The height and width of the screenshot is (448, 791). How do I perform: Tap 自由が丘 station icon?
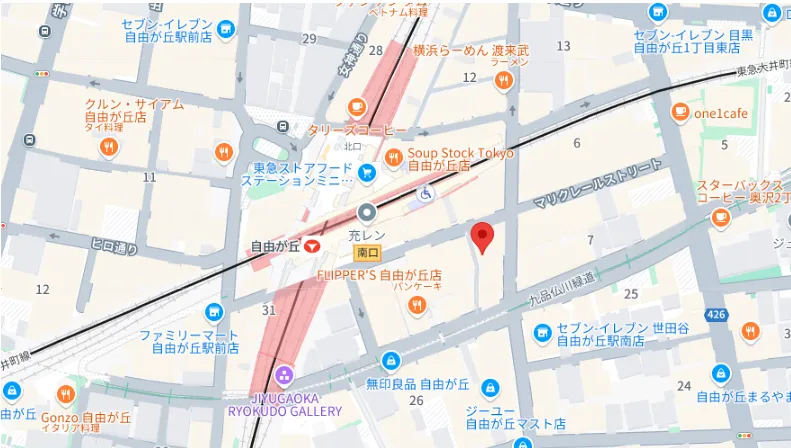[314, 244]
